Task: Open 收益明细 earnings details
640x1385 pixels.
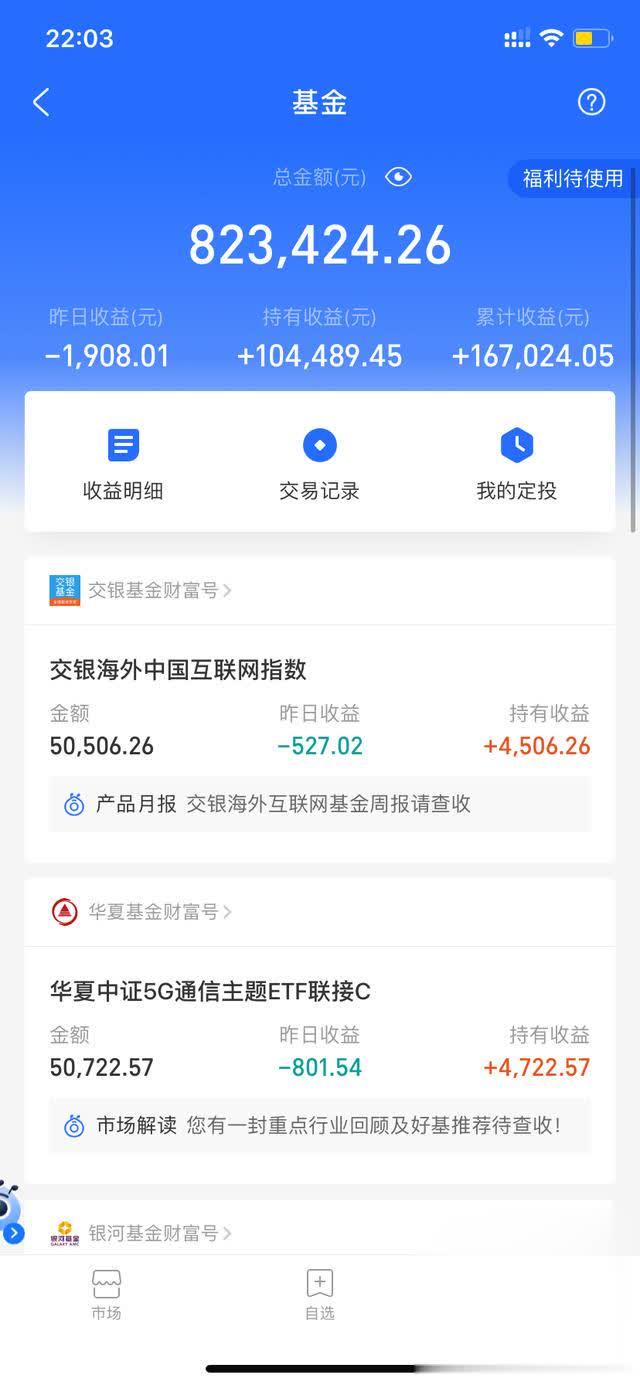Action: pyautogui.click(x=123, y=465)
